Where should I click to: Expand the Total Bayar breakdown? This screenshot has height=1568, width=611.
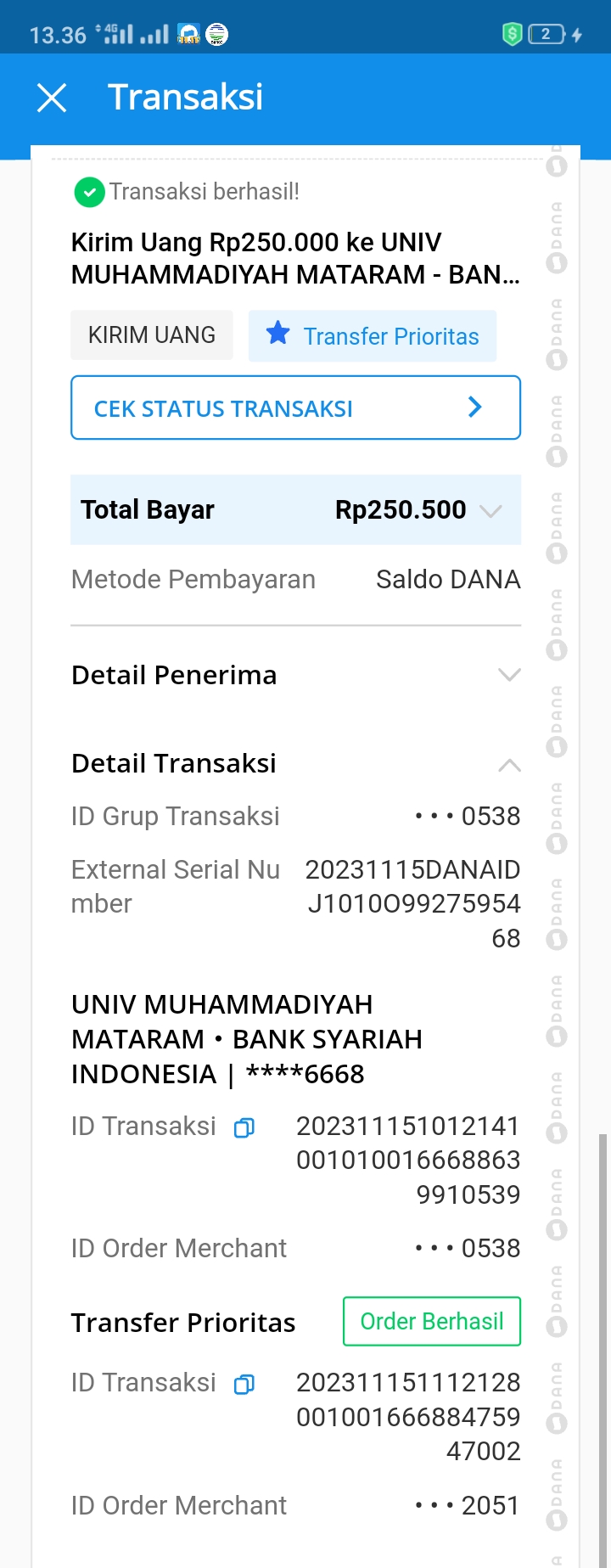(x=490, y=510)
